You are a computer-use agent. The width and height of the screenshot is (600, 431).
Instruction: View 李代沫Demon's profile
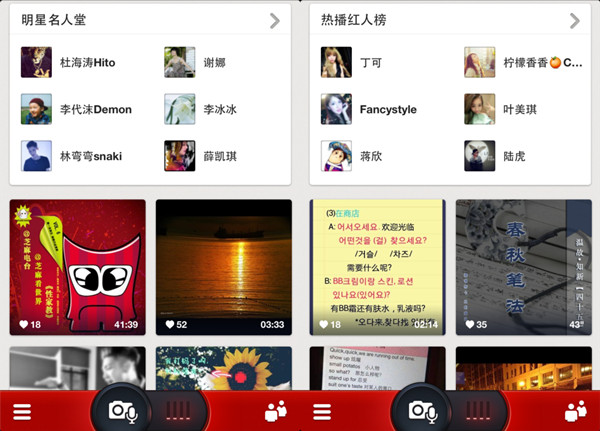pos(78,109)
